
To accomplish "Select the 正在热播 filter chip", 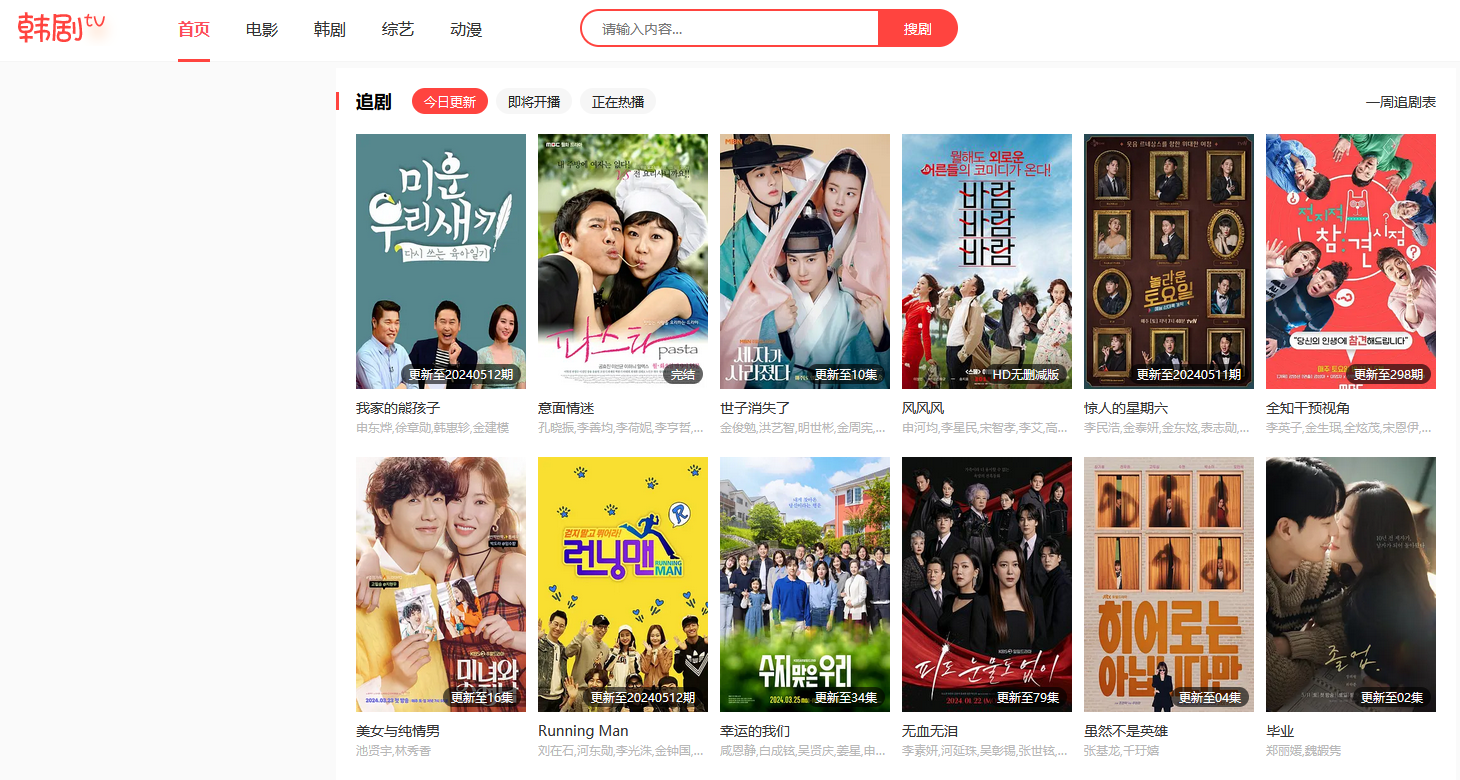I will tap(618, 102).
